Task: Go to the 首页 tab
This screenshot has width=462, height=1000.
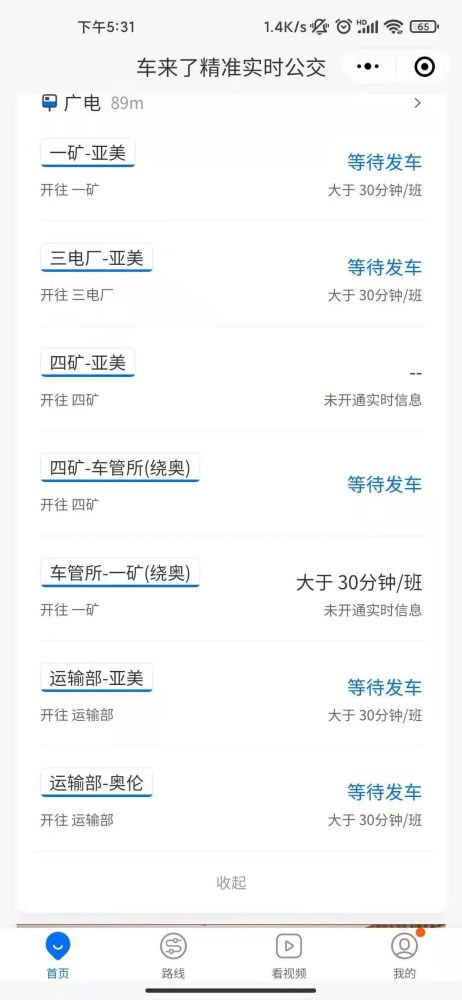Action: 58,956
